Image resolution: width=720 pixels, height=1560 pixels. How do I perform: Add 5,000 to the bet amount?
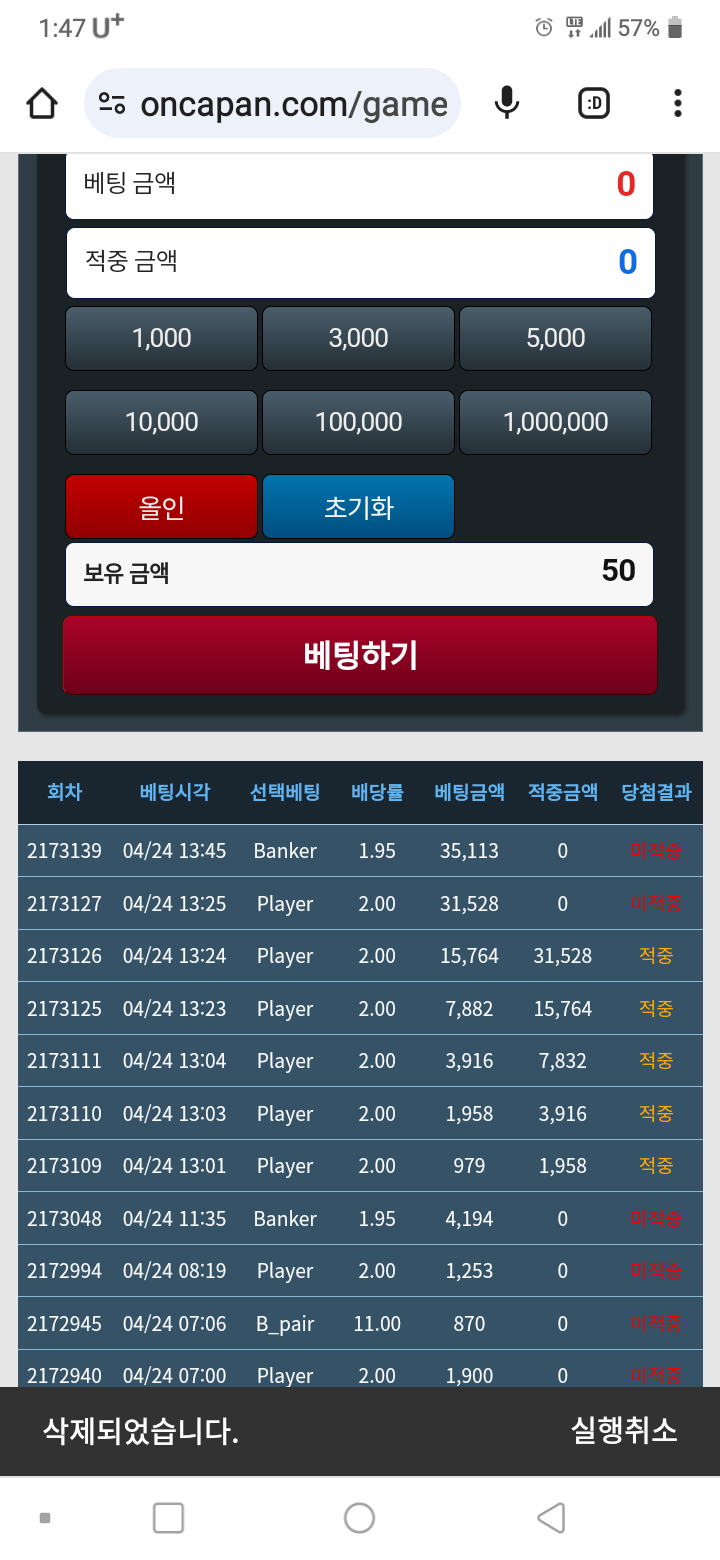click(555, 338)
